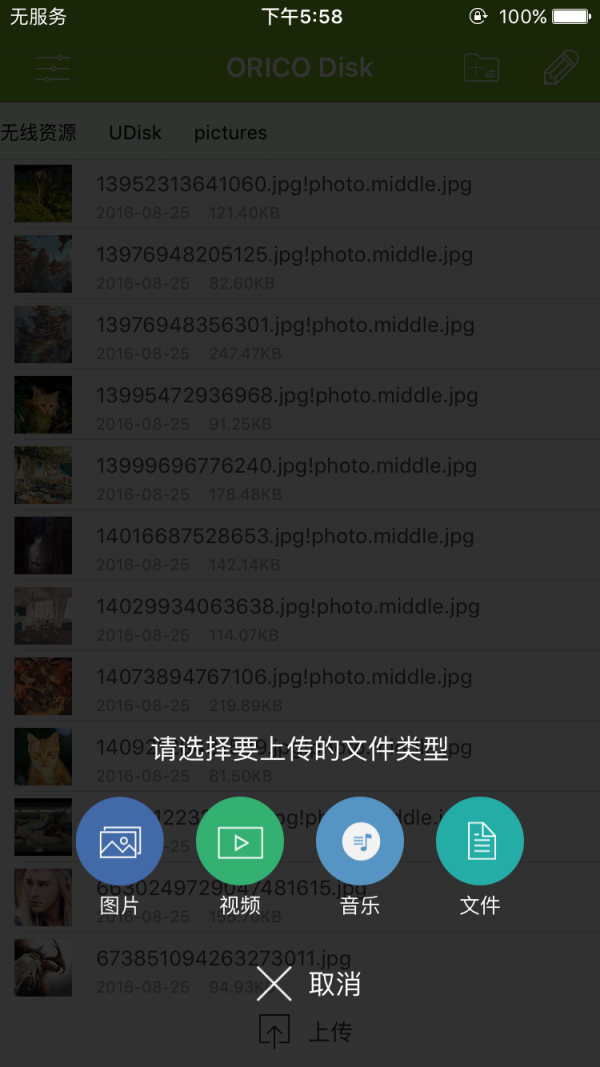Viewport: 600px width, 1067px height.
Task: Dismiss the upload chooser with 取消
Action: 308,984
